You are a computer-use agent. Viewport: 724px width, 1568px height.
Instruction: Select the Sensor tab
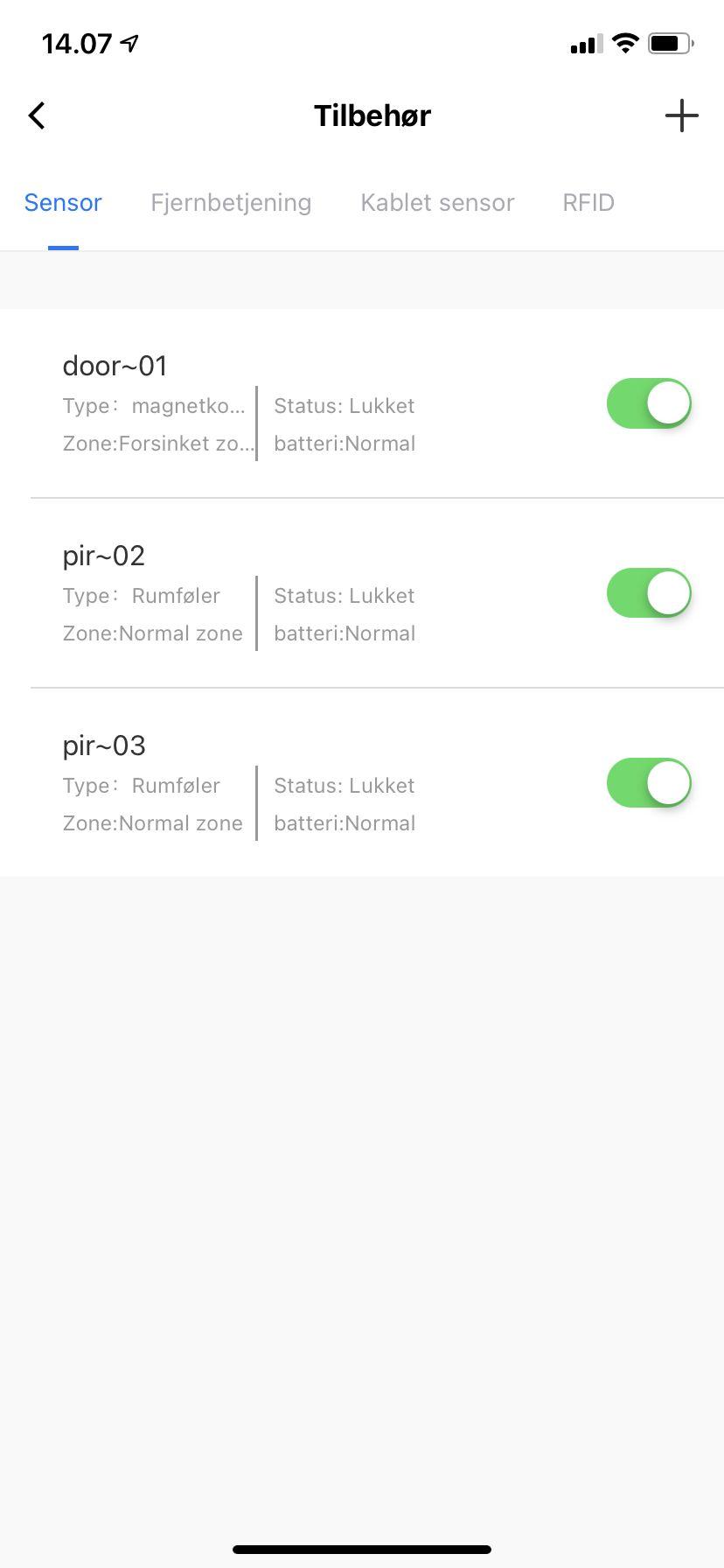point(63,203)
